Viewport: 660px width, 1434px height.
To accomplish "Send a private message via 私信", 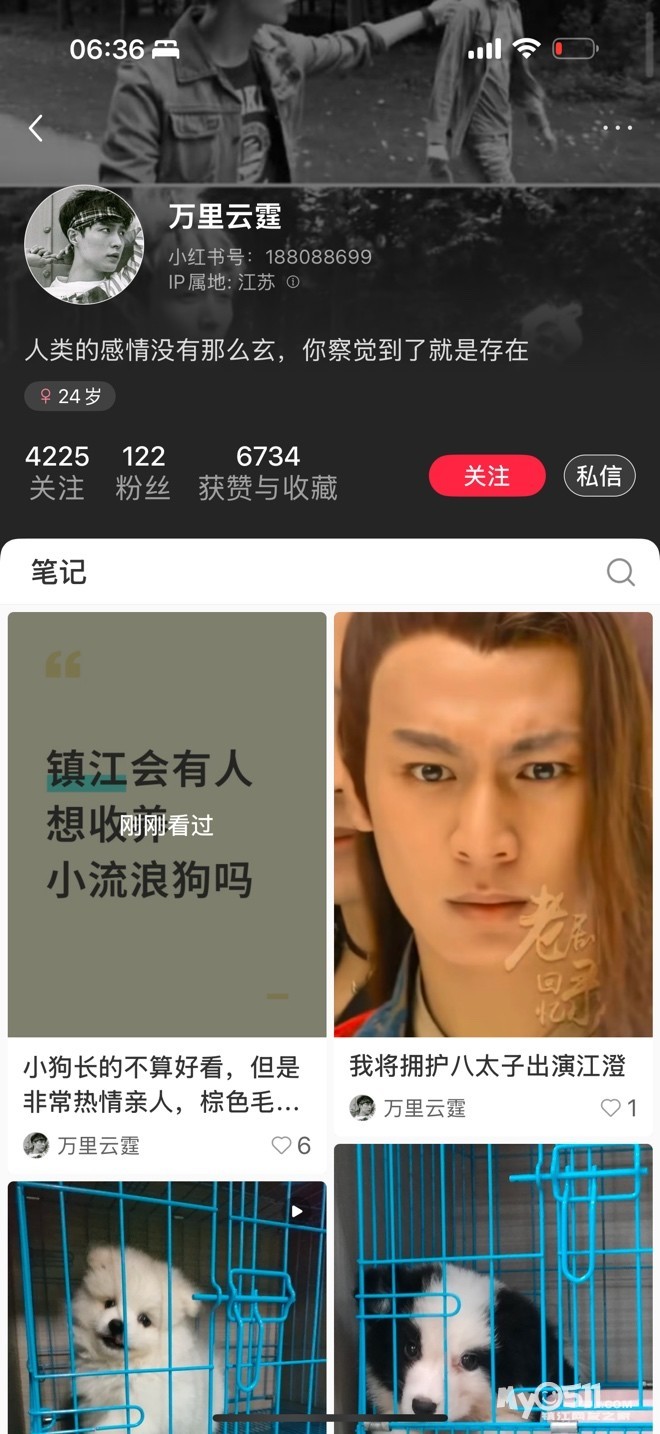I will tap(599, 476).
